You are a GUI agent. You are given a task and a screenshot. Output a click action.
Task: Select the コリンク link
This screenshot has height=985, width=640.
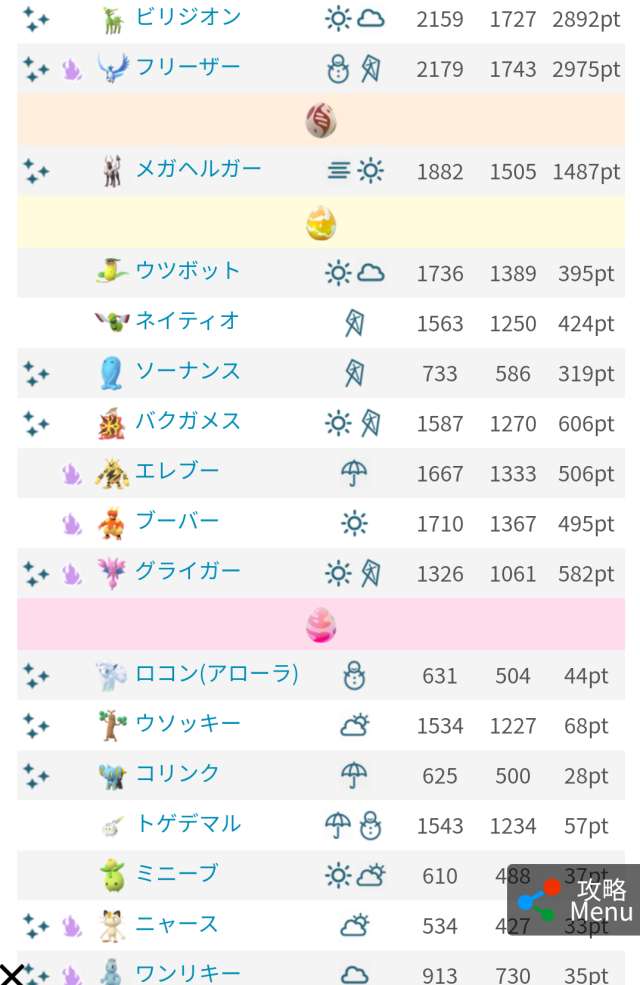click(177, 775)
